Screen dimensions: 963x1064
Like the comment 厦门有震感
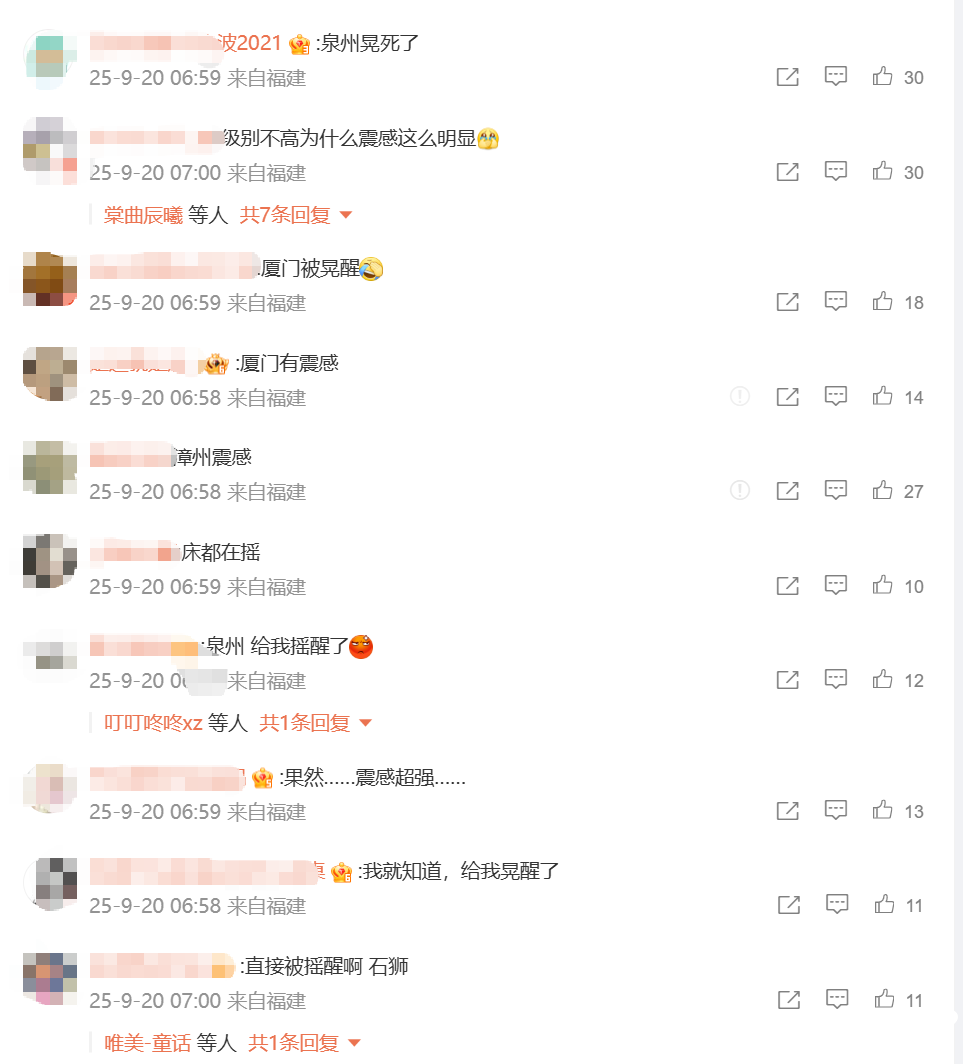882,397
